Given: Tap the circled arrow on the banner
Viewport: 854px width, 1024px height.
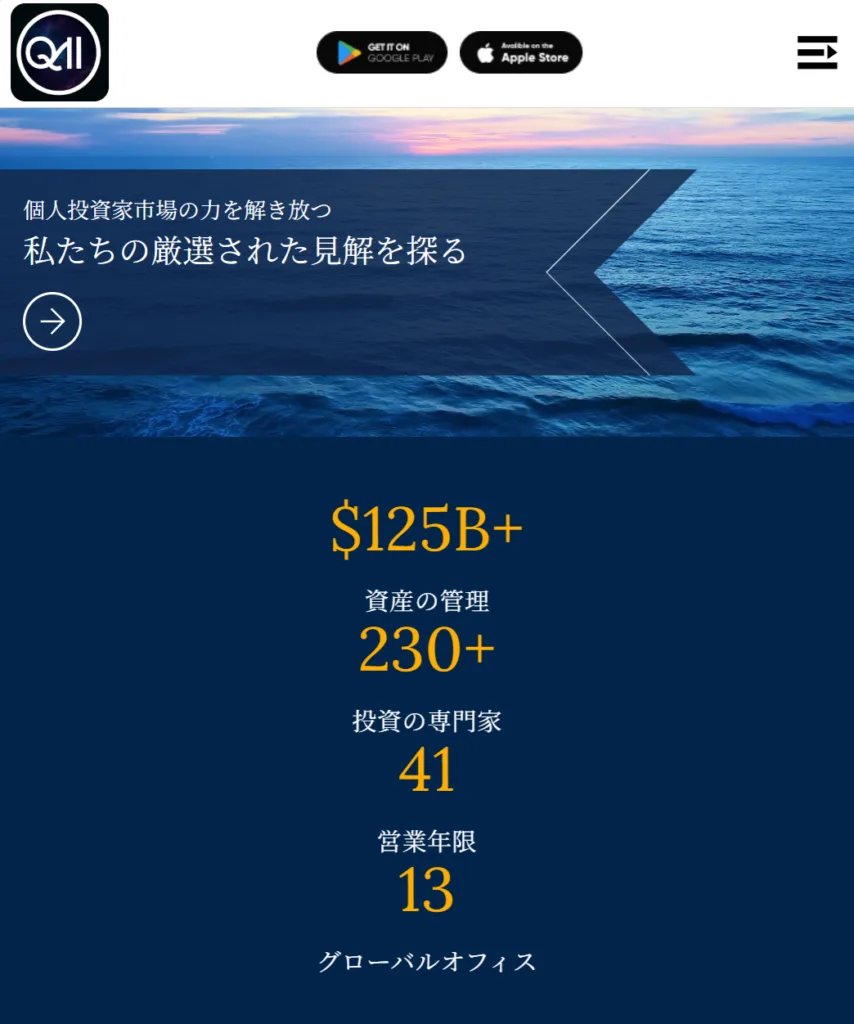Looking at the screenshot, I should coord(52,322).
